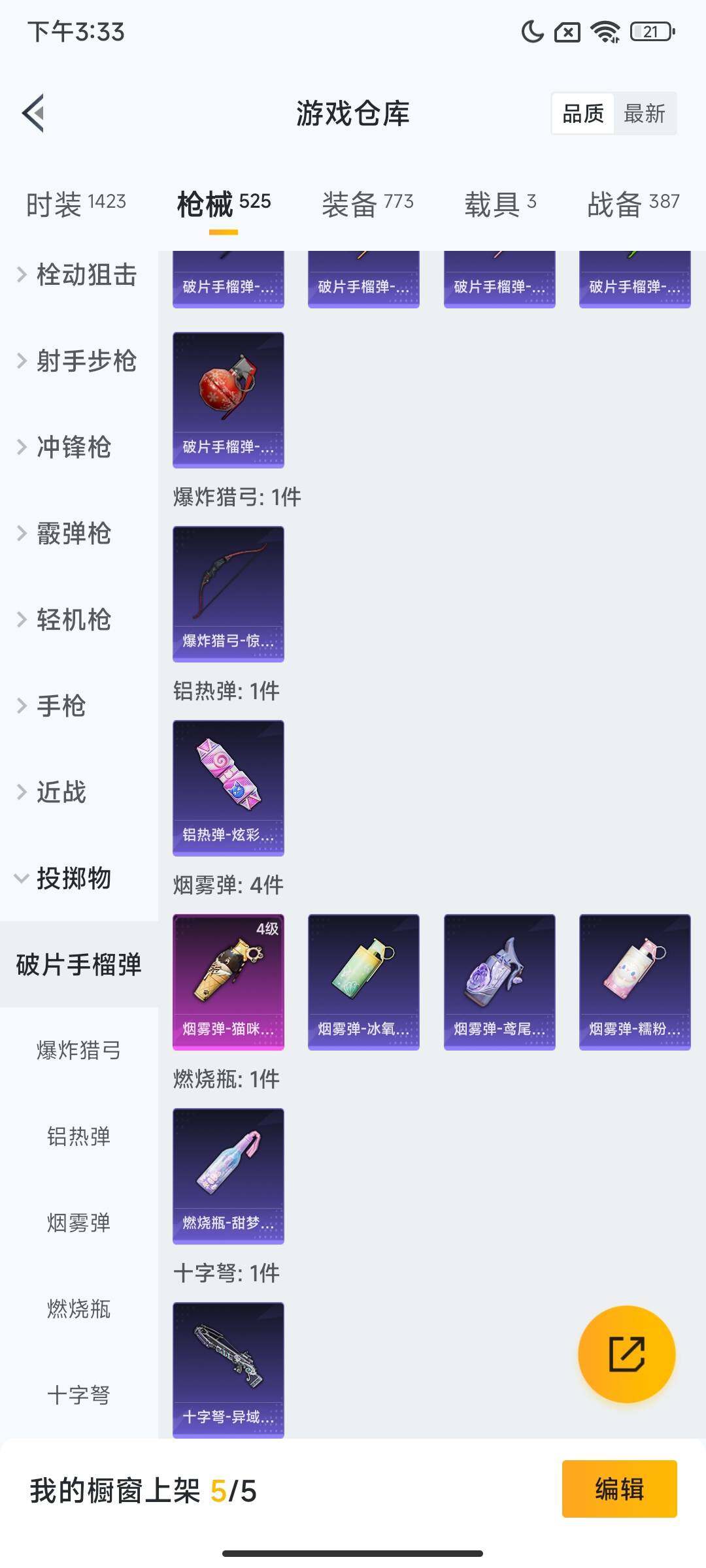This screenshot has width=706, height=1568.
Task: View the 燃烧瓶-甜梦 molotov item
Action: tap(228, 1176)
